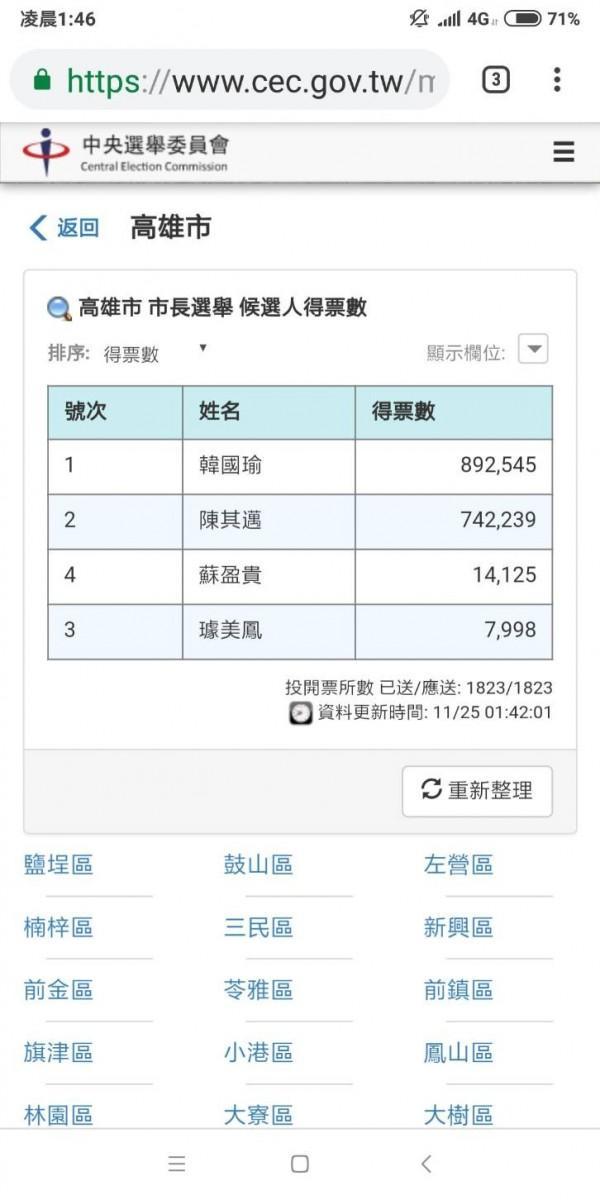Tap the system home button

click(300, 1163)
